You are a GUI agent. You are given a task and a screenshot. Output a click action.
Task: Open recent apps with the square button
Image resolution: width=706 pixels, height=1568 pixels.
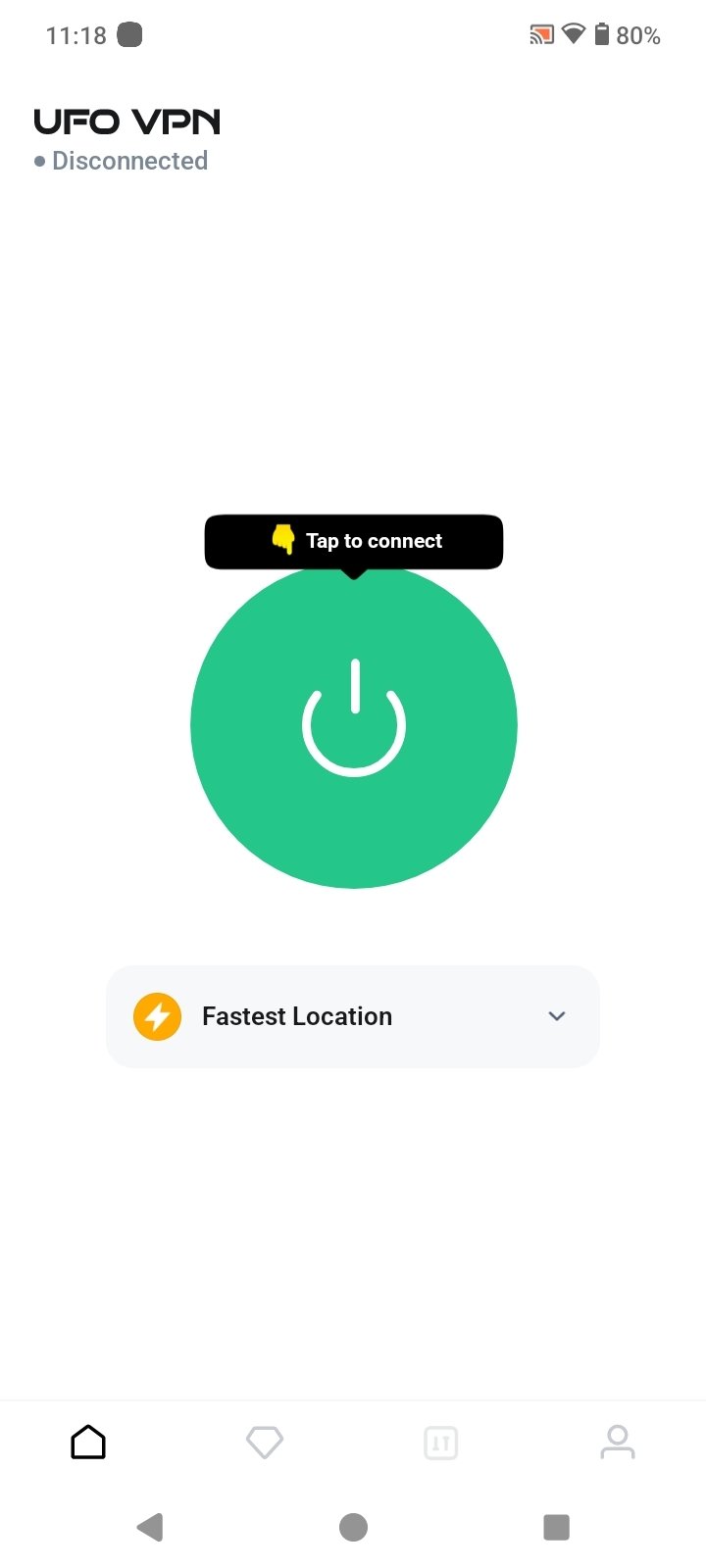(x=556, y=1527)
